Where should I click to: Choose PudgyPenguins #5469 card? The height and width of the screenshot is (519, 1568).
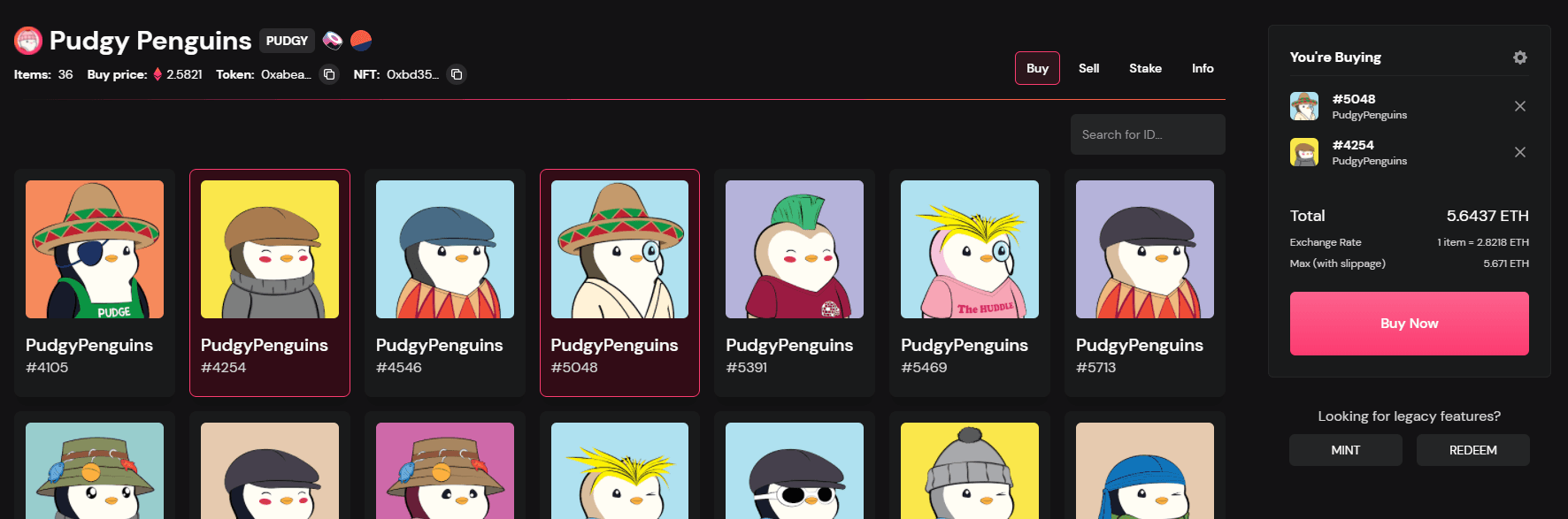[970, 281]
